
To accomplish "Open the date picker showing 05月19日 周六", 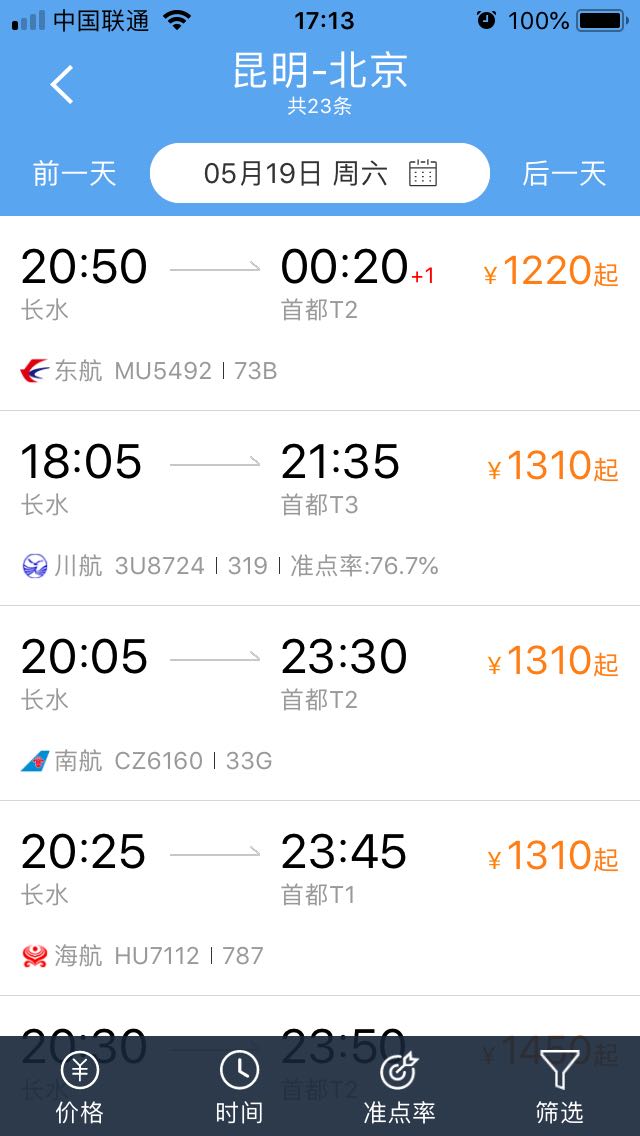I will (320, 173).
